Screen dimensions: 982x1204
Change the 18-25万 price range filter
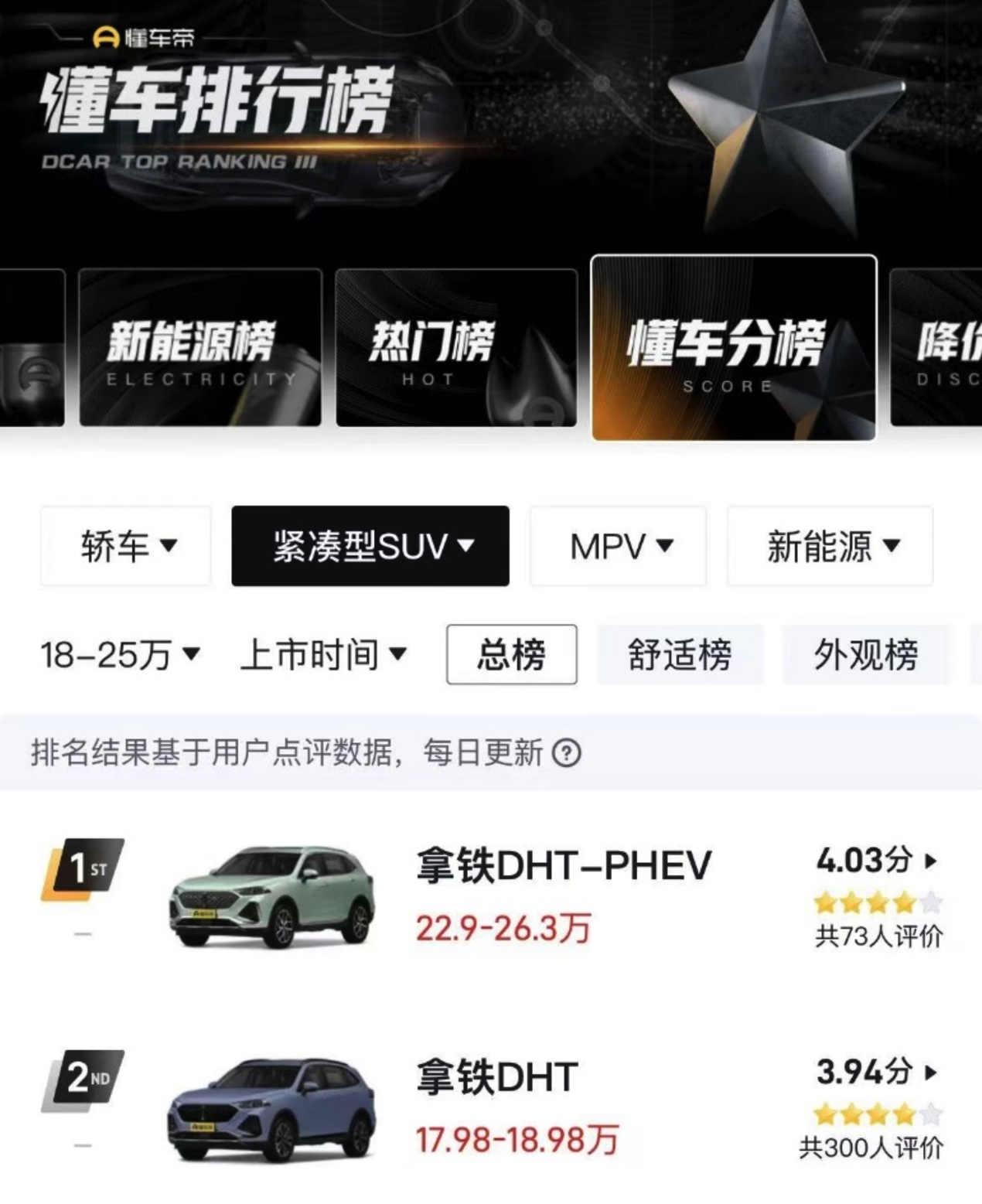pos(120,655)
